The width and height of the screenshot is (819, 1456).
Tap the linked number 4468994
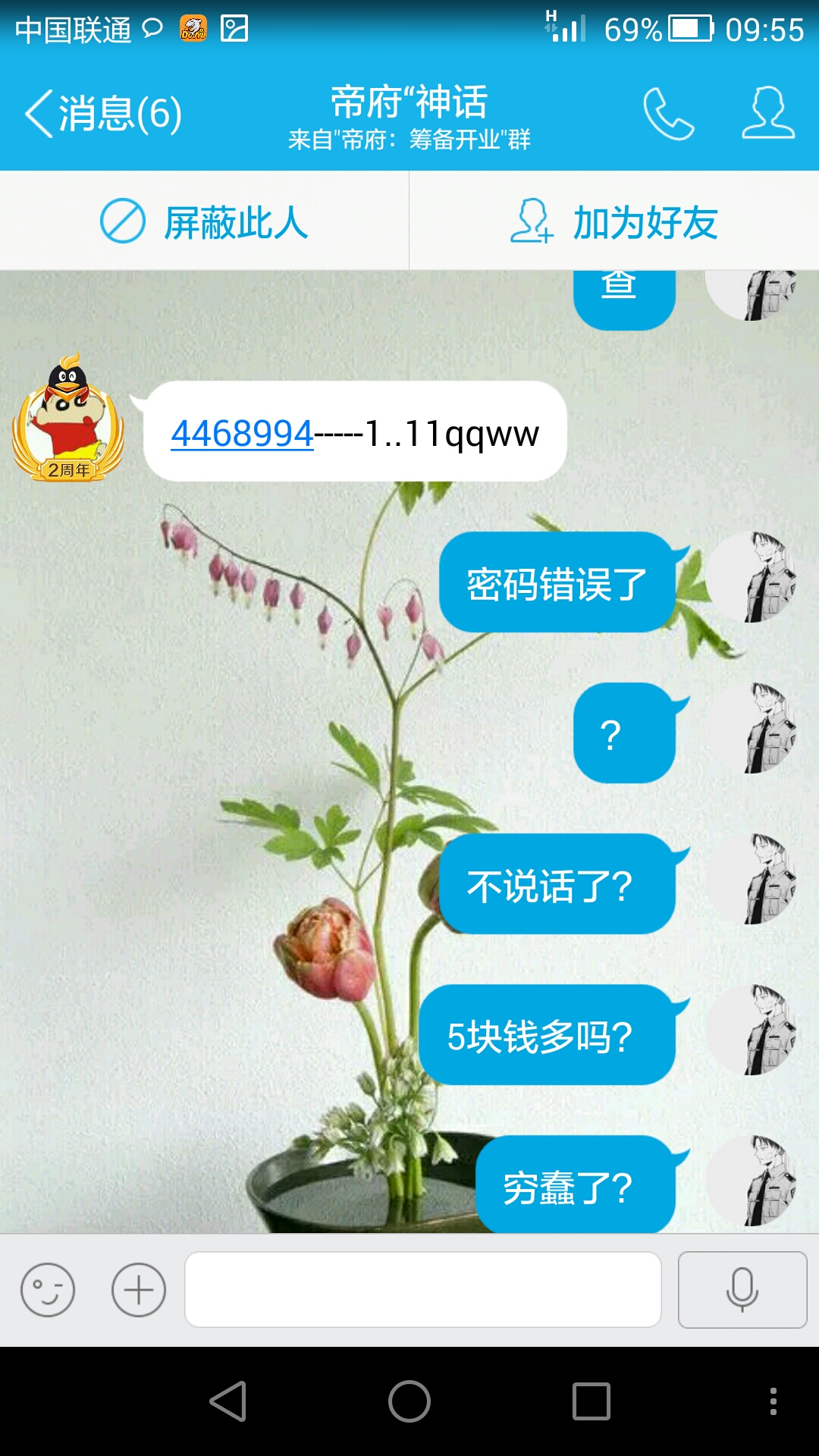tap(242, 434)
